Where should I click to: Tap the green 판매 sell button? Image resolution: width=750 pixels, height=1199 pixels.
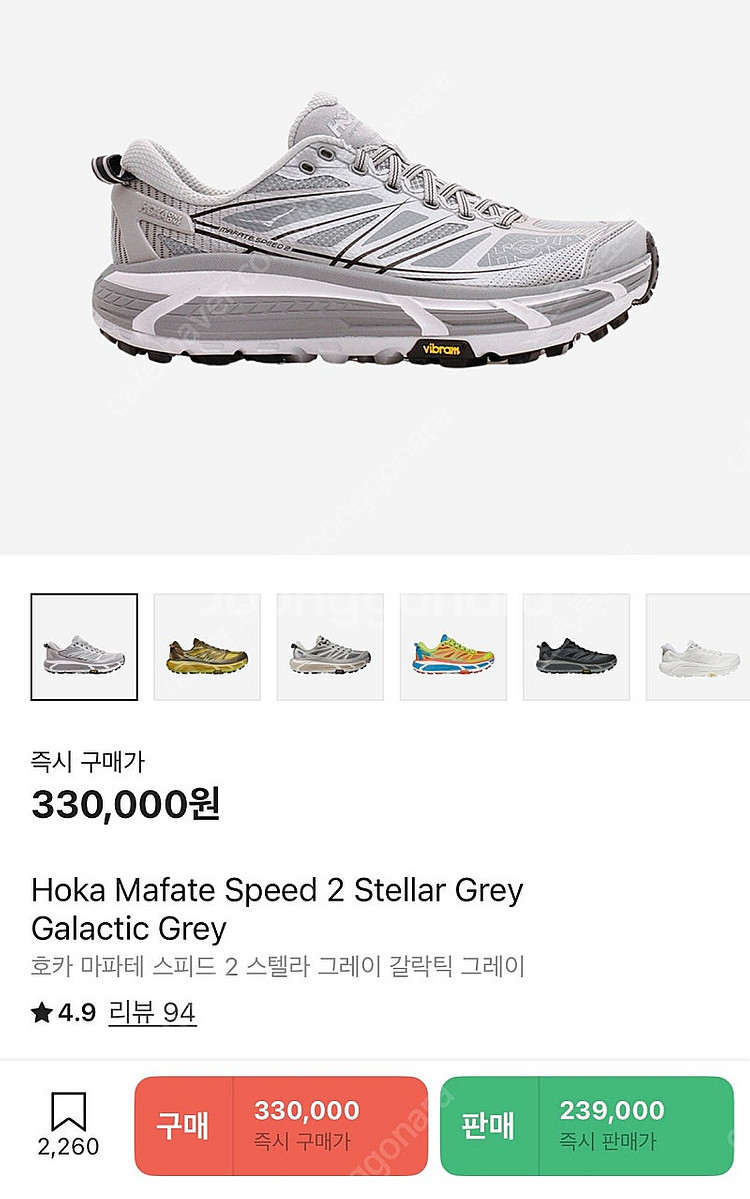click(586, 1125)
